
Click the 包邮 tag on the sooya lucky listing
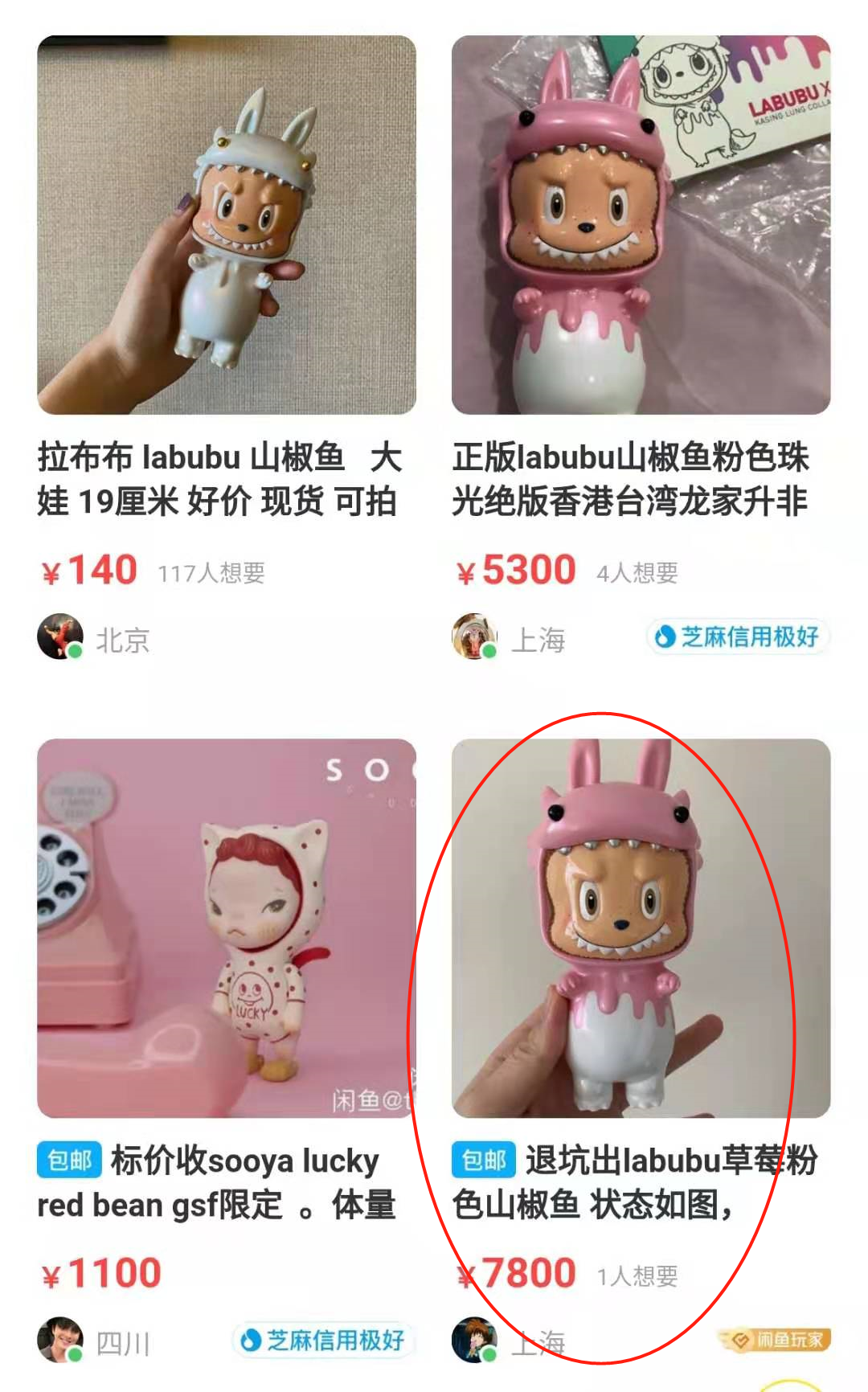[x=68, y=1161]
